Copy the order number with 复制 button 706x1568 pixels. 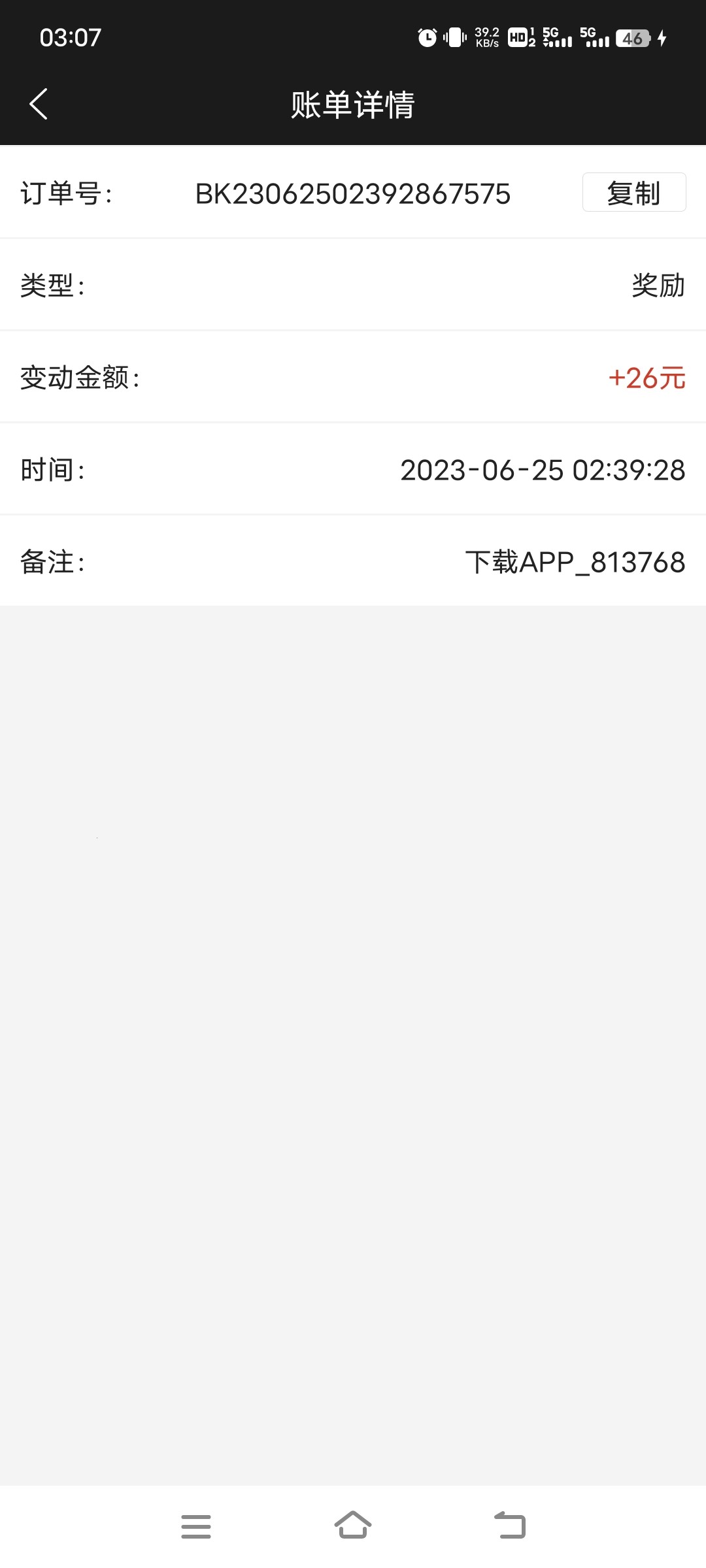633,193
